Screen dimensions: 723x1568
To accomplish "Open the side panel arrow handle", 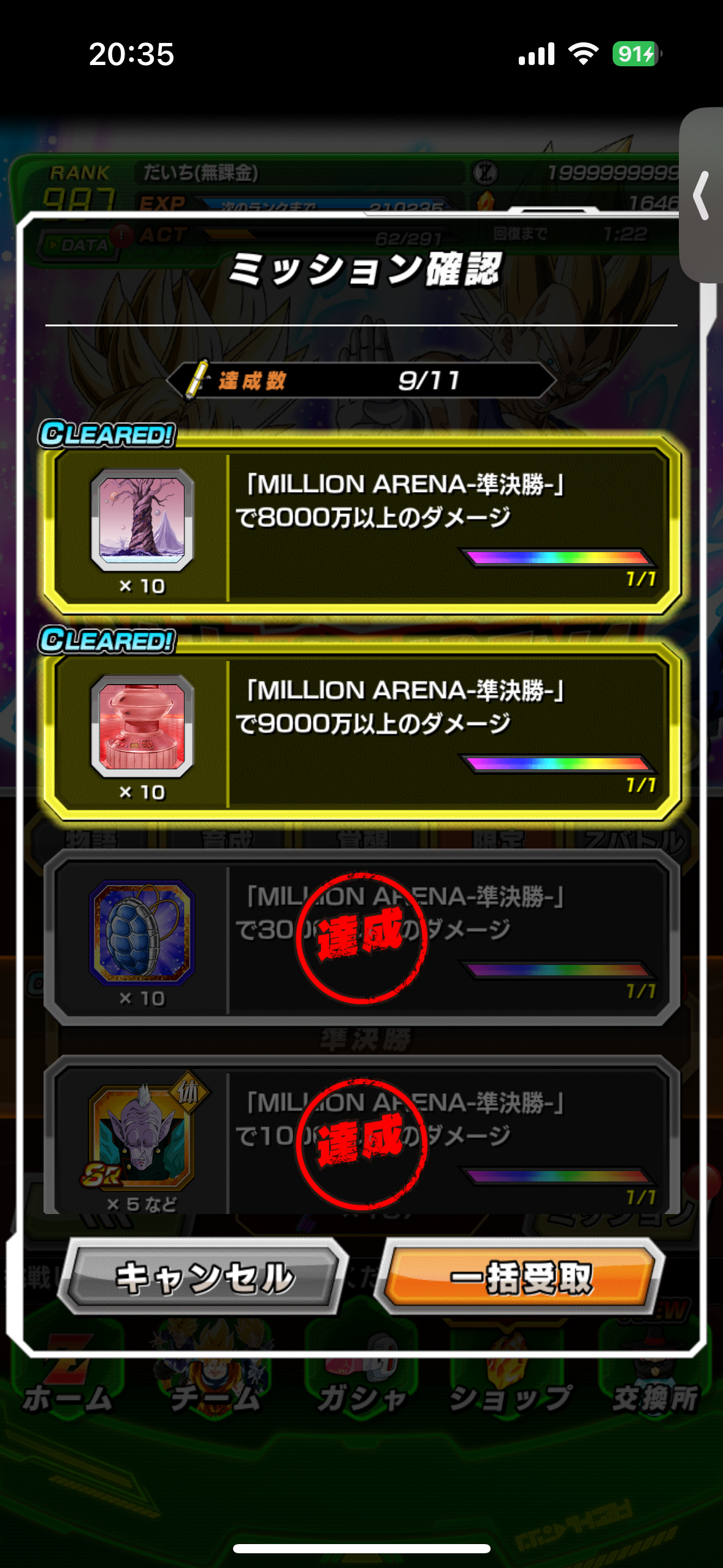I will pos(702,195).
